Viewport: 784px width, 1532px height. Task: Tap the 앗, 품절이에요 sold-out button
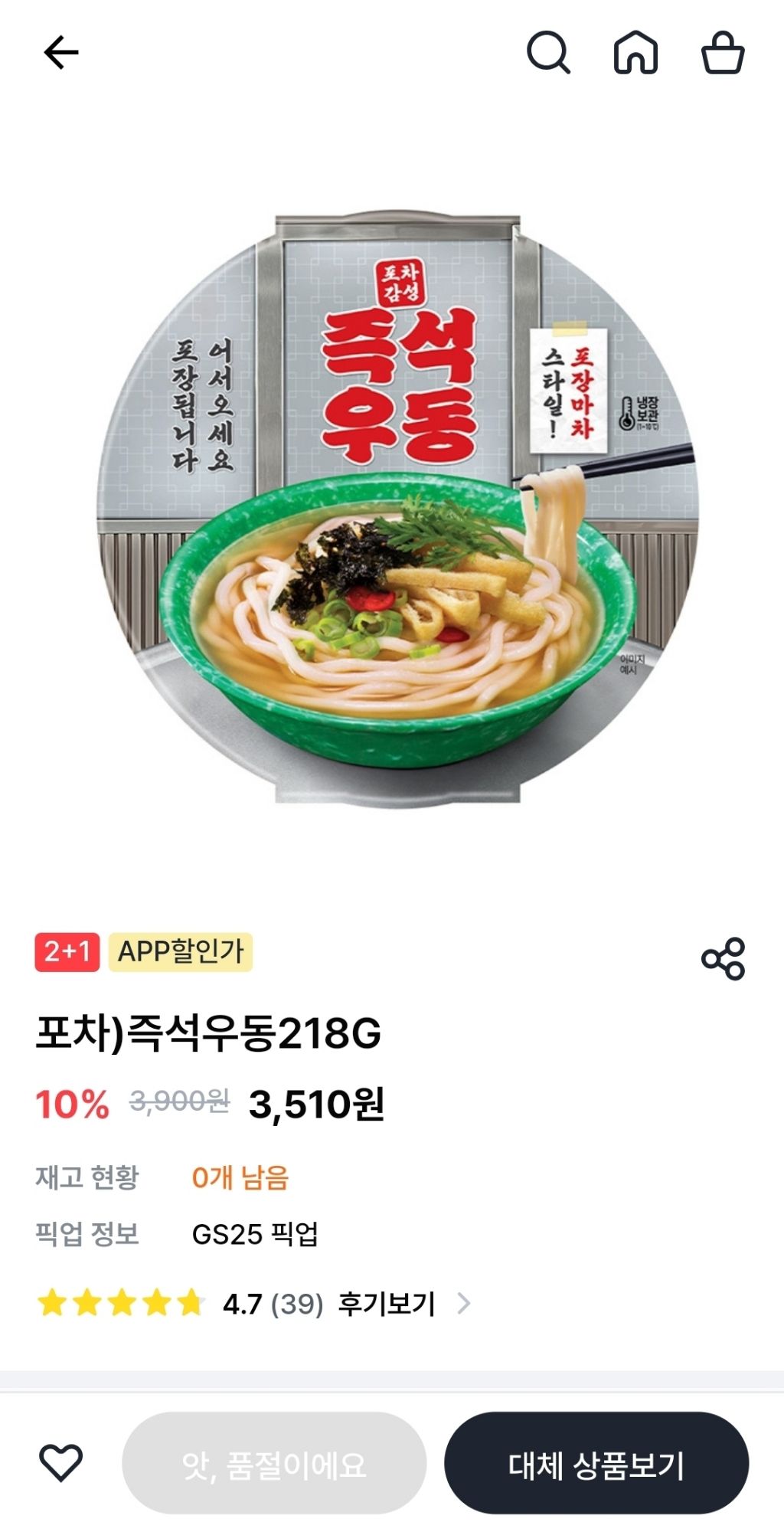click(274, 1464)
